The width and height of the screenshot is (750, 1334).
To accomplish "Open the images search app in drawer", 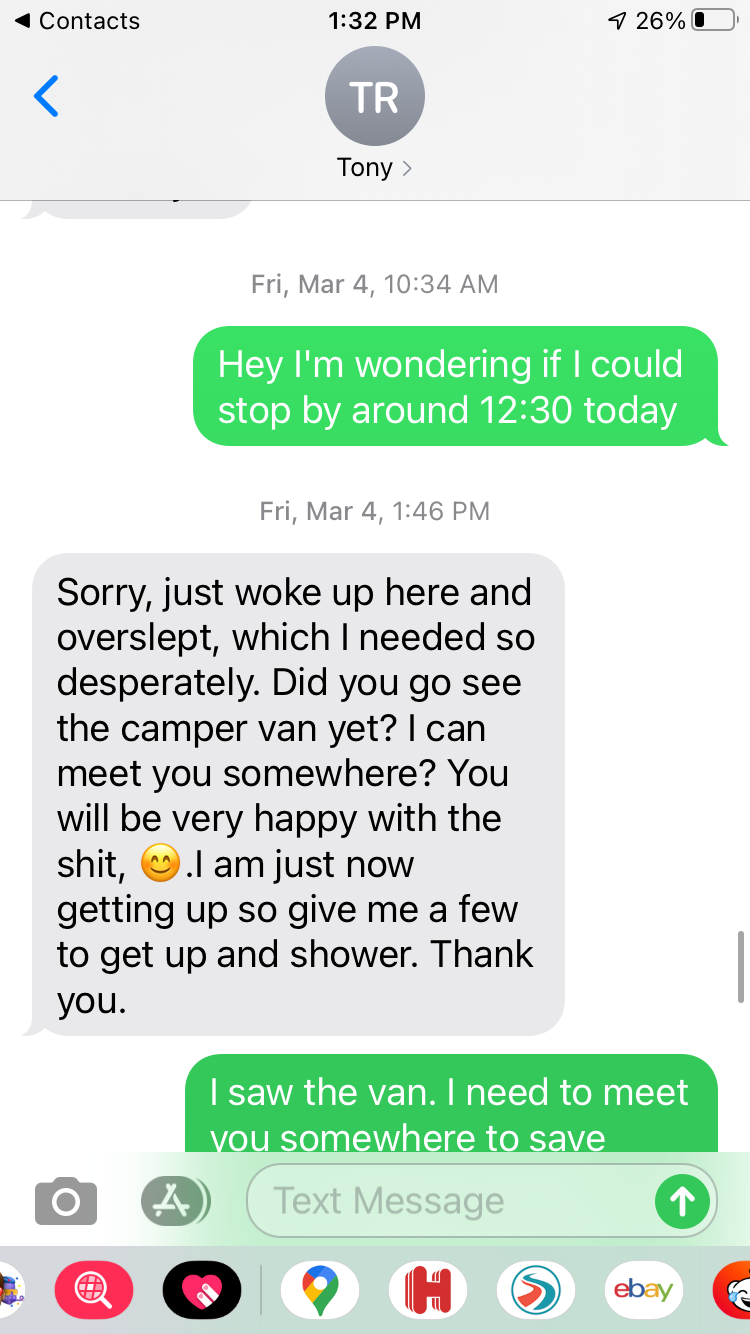I will coord(94,1290).
